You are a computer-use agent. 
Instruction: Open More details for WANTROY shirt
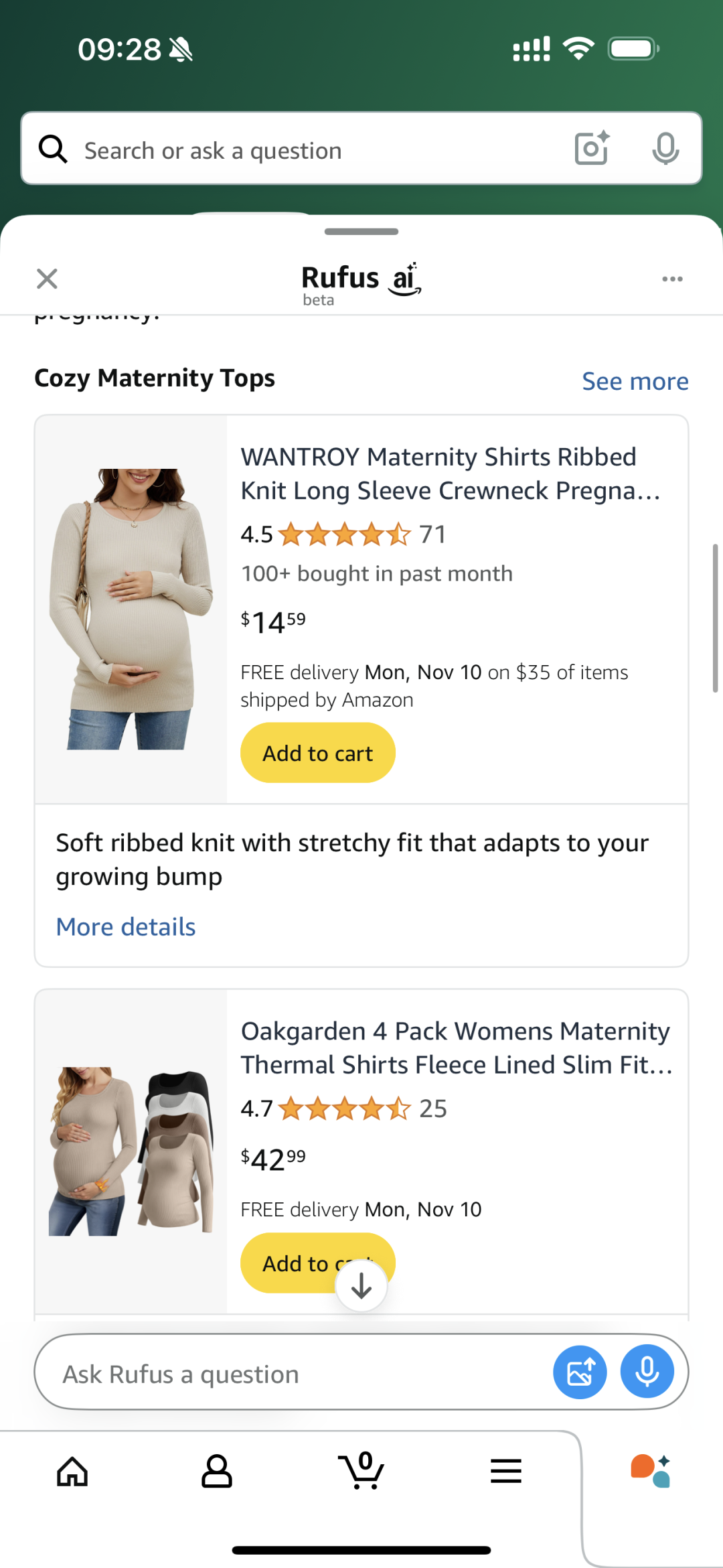coord(126,927)
